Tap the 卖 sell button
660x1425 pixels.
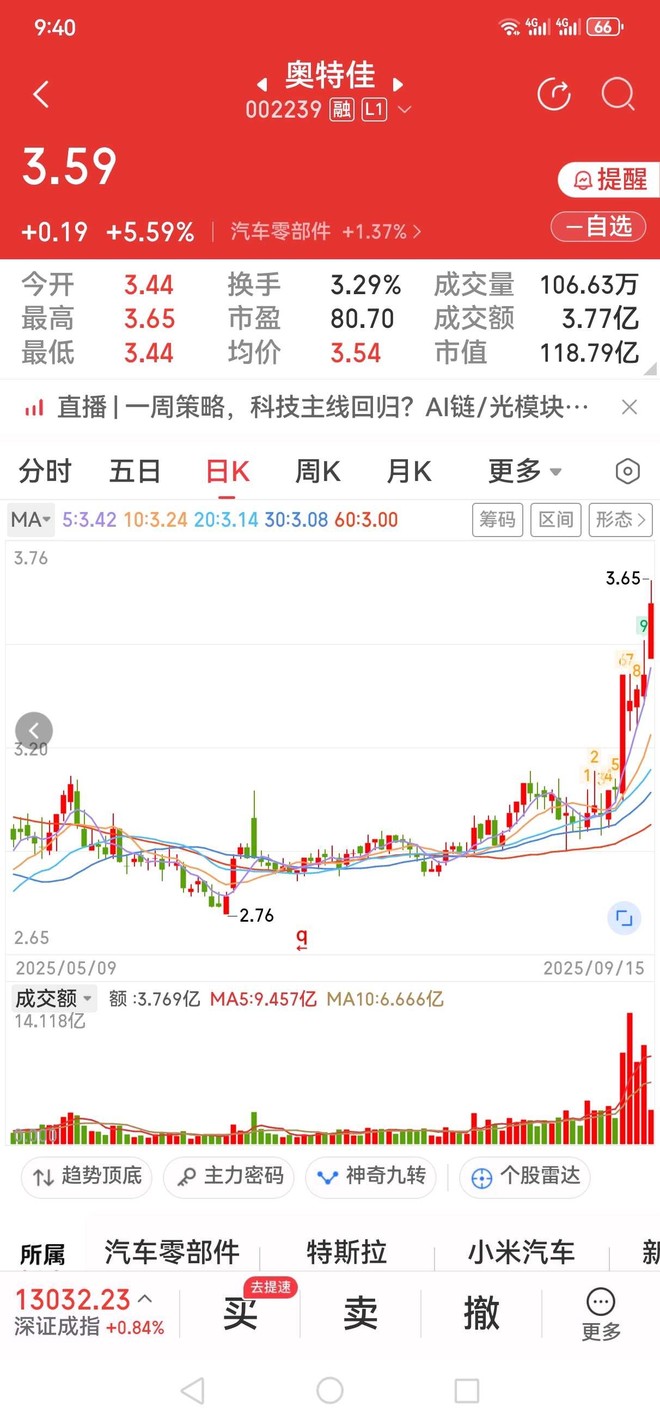[361, 1312]
